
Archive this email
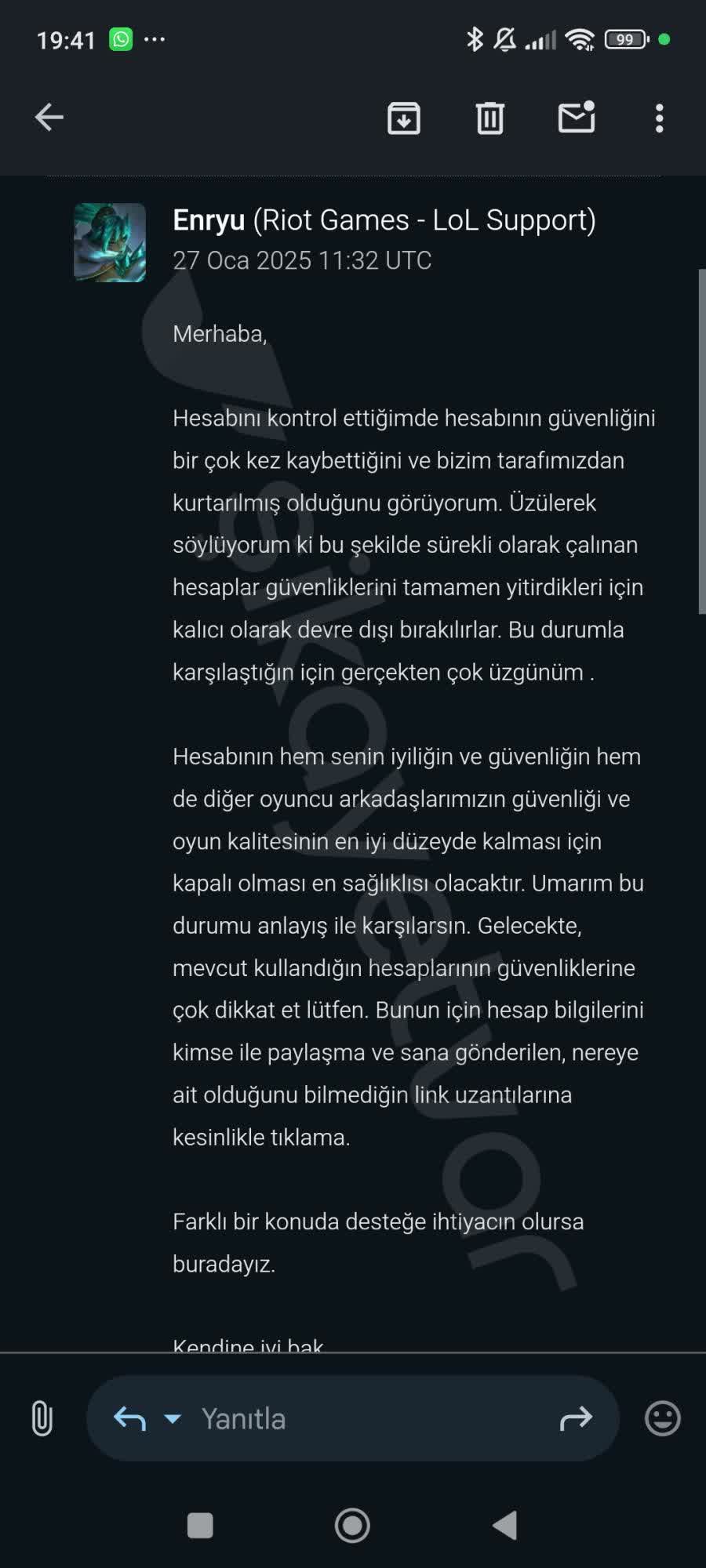(x=404, y=118)
